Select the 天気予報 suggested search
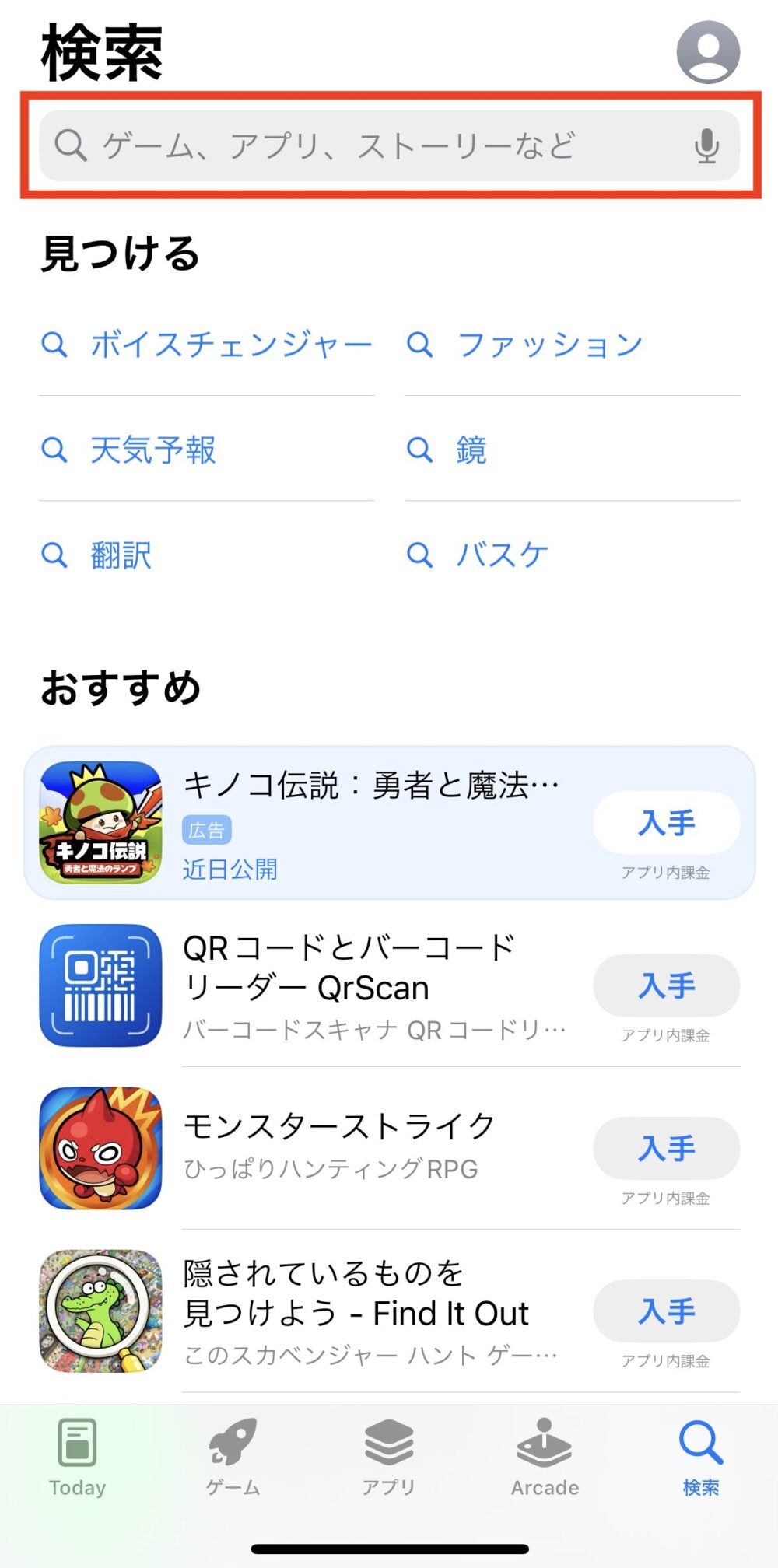This screenshot has width=778, height=1568. coord(152,450)
